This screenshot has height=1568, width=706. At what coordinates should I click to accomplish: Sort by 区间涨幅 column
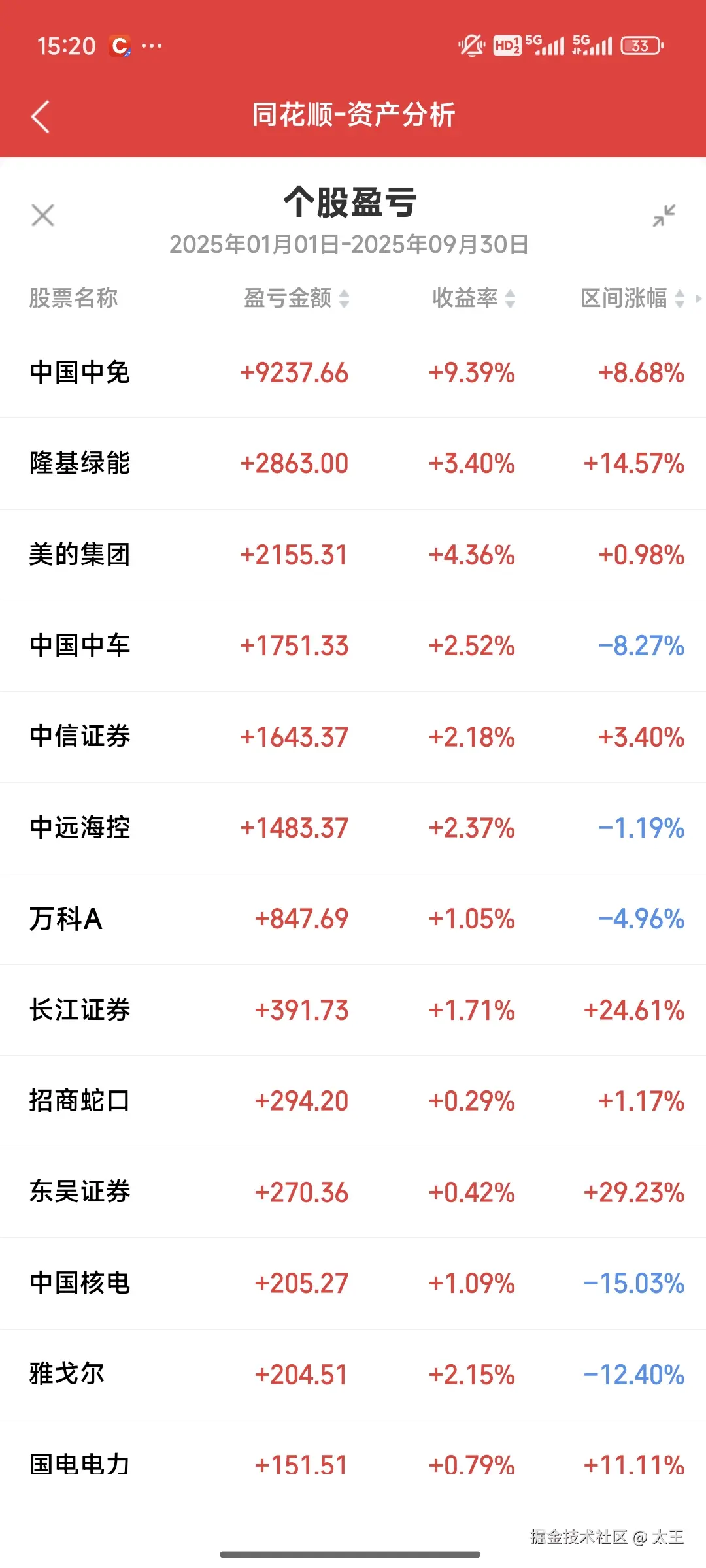click(x=632, y=299)
